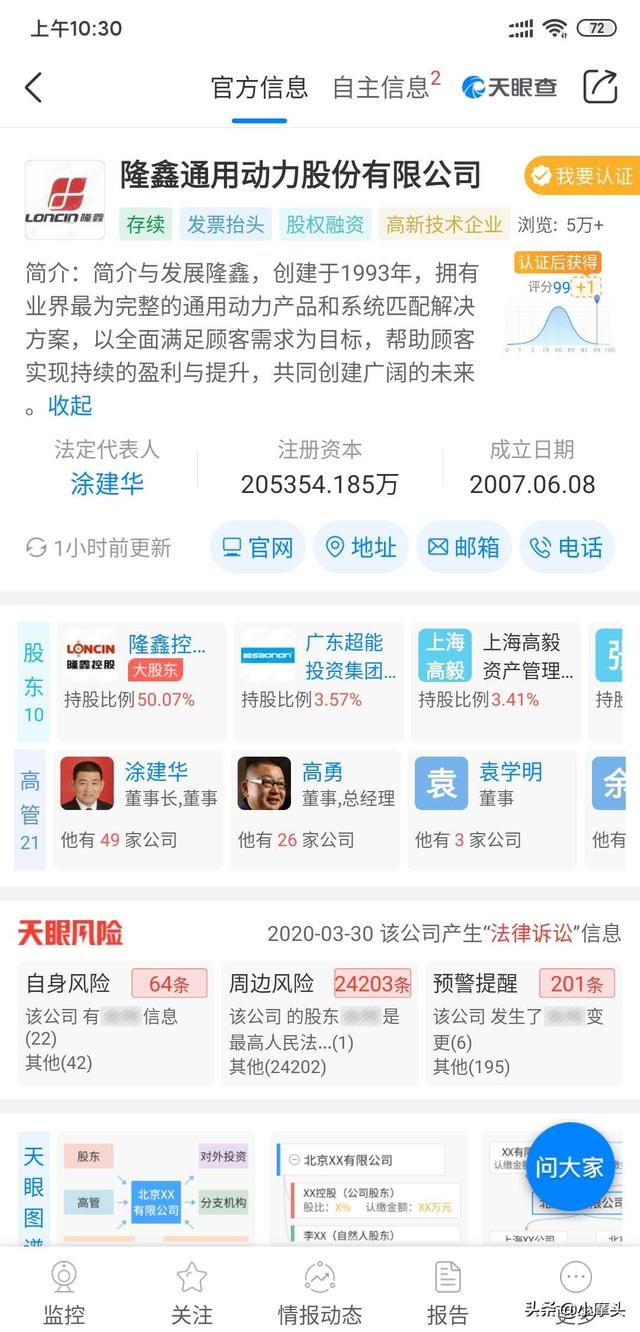The image size is (640, 1332).
Task: Share this company page
Action: click(600, 87)
